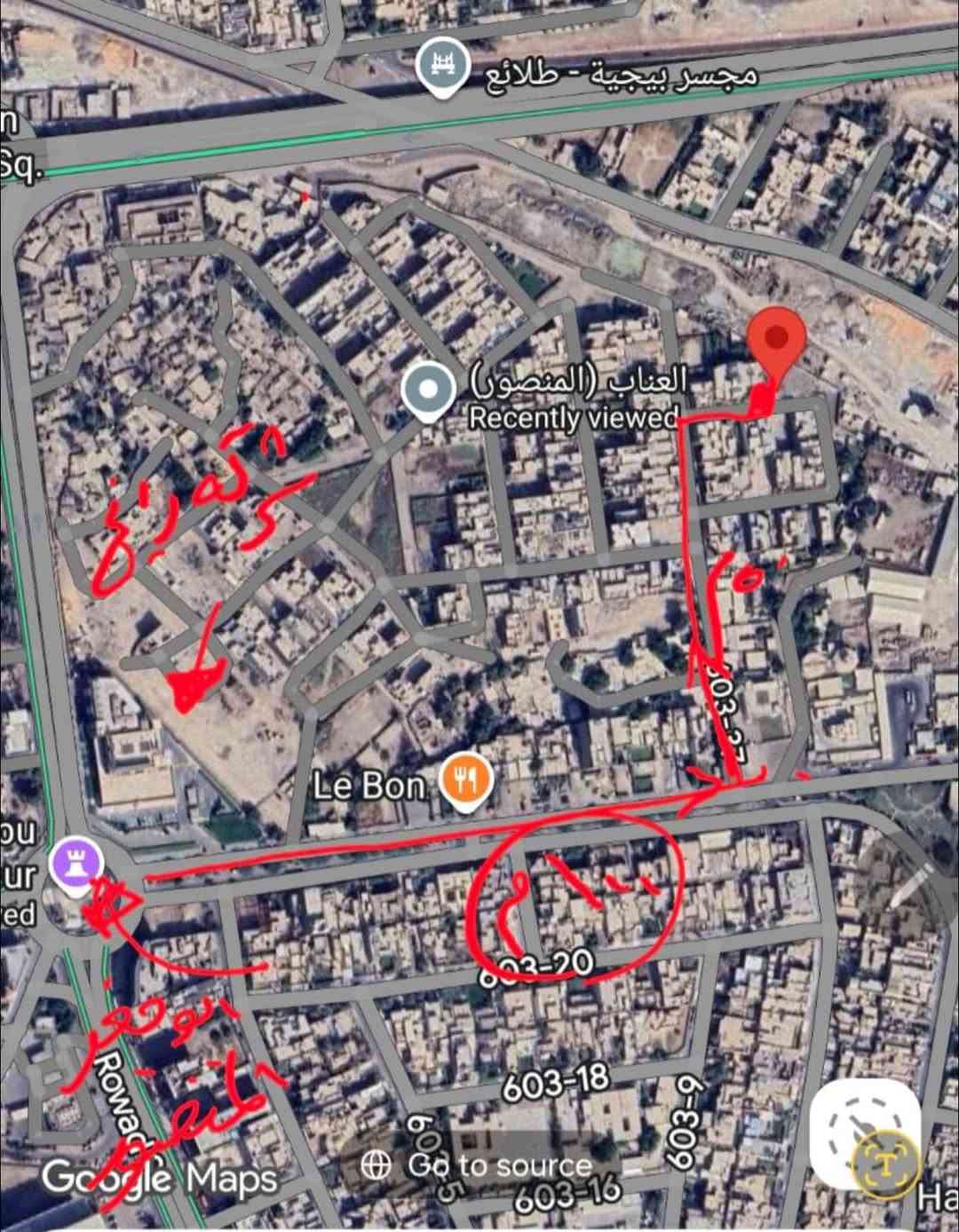Tap the Go to source button
Screen dimensions: 959x1232
click(x=478, y=1165)
